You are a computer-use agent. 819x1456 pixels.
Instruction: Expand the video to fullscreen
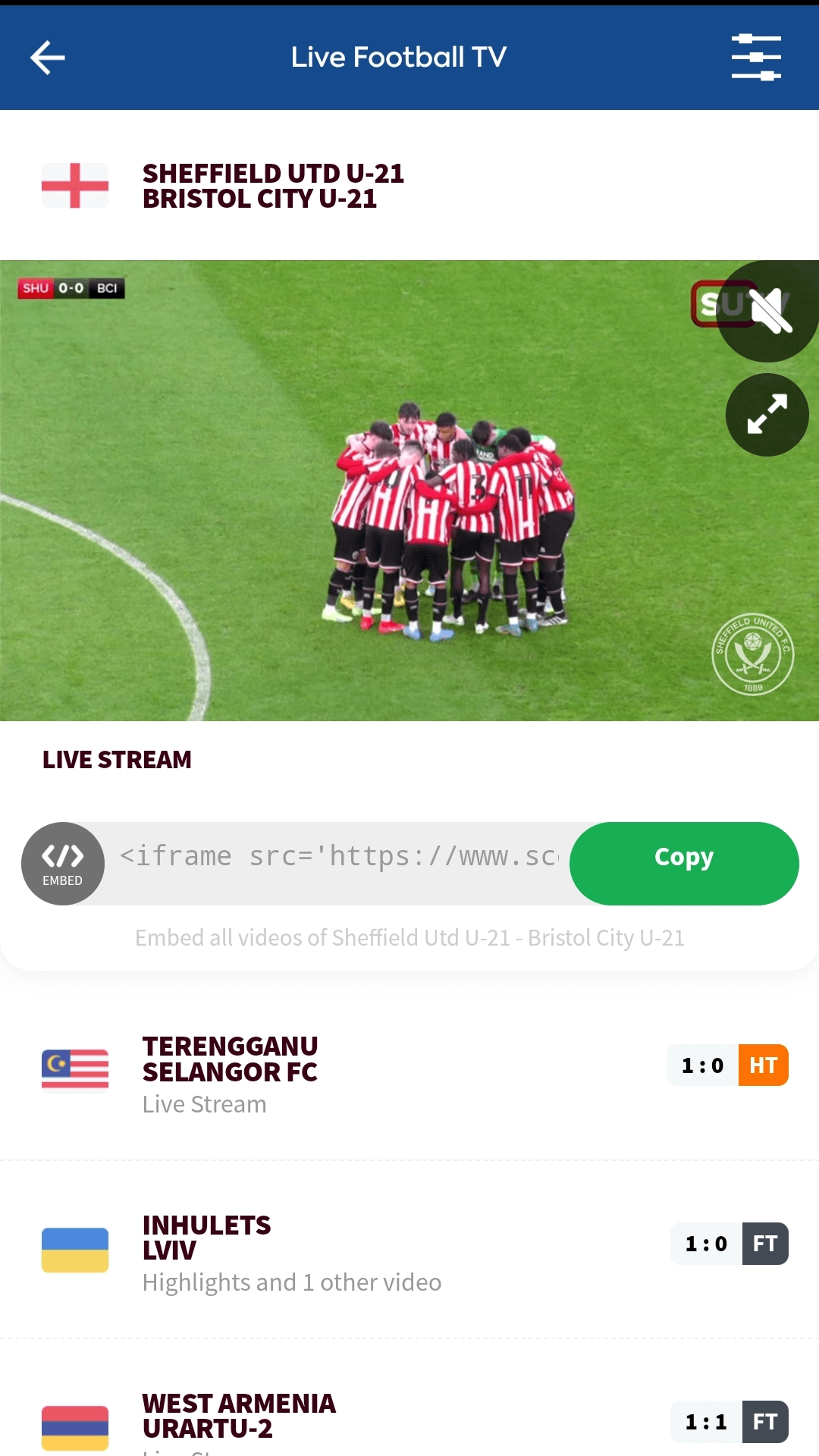click(767, 415)
